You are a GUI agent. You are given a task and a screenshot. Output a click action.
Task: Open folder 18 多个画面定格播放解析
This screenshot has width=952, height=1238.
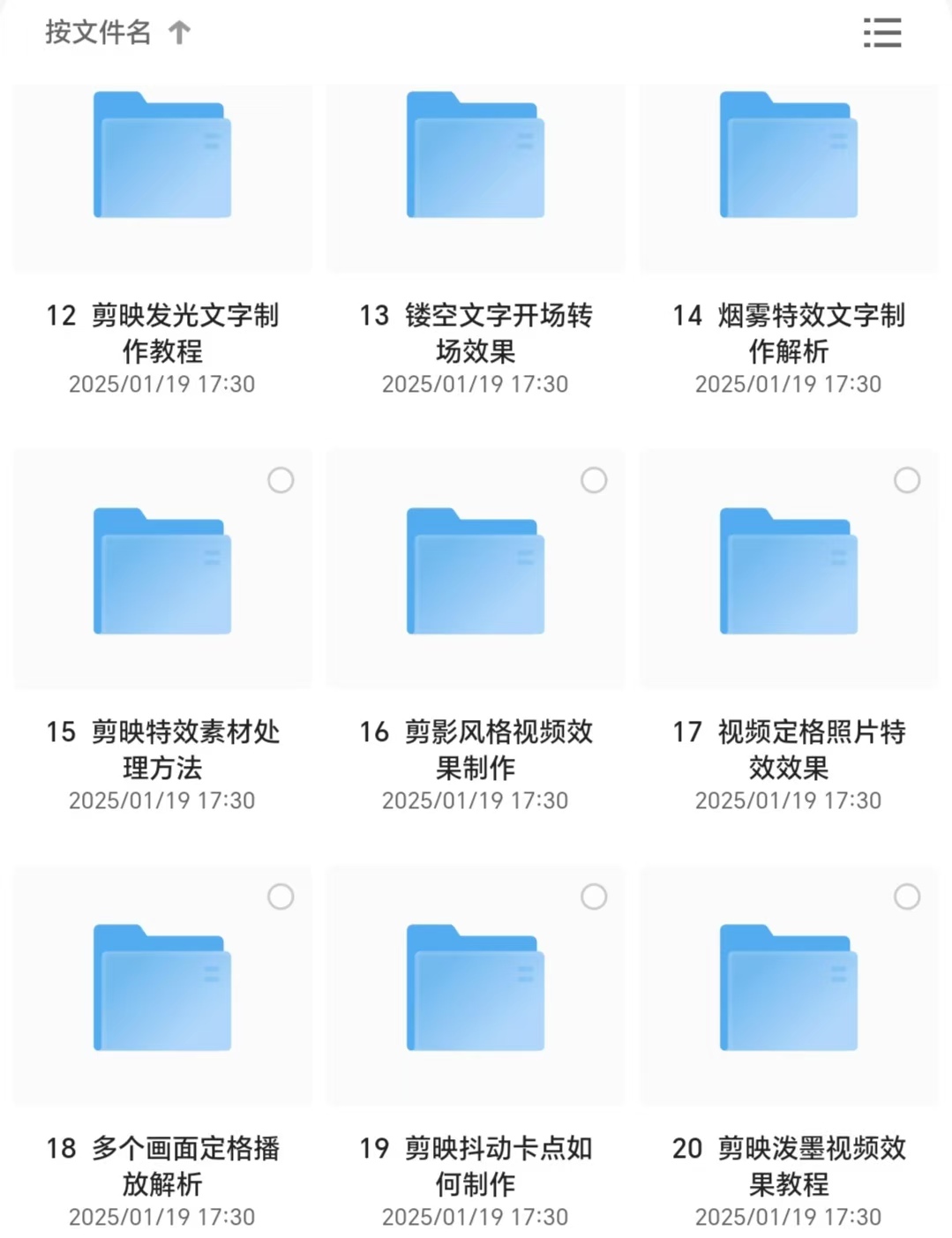click(162, 988)
